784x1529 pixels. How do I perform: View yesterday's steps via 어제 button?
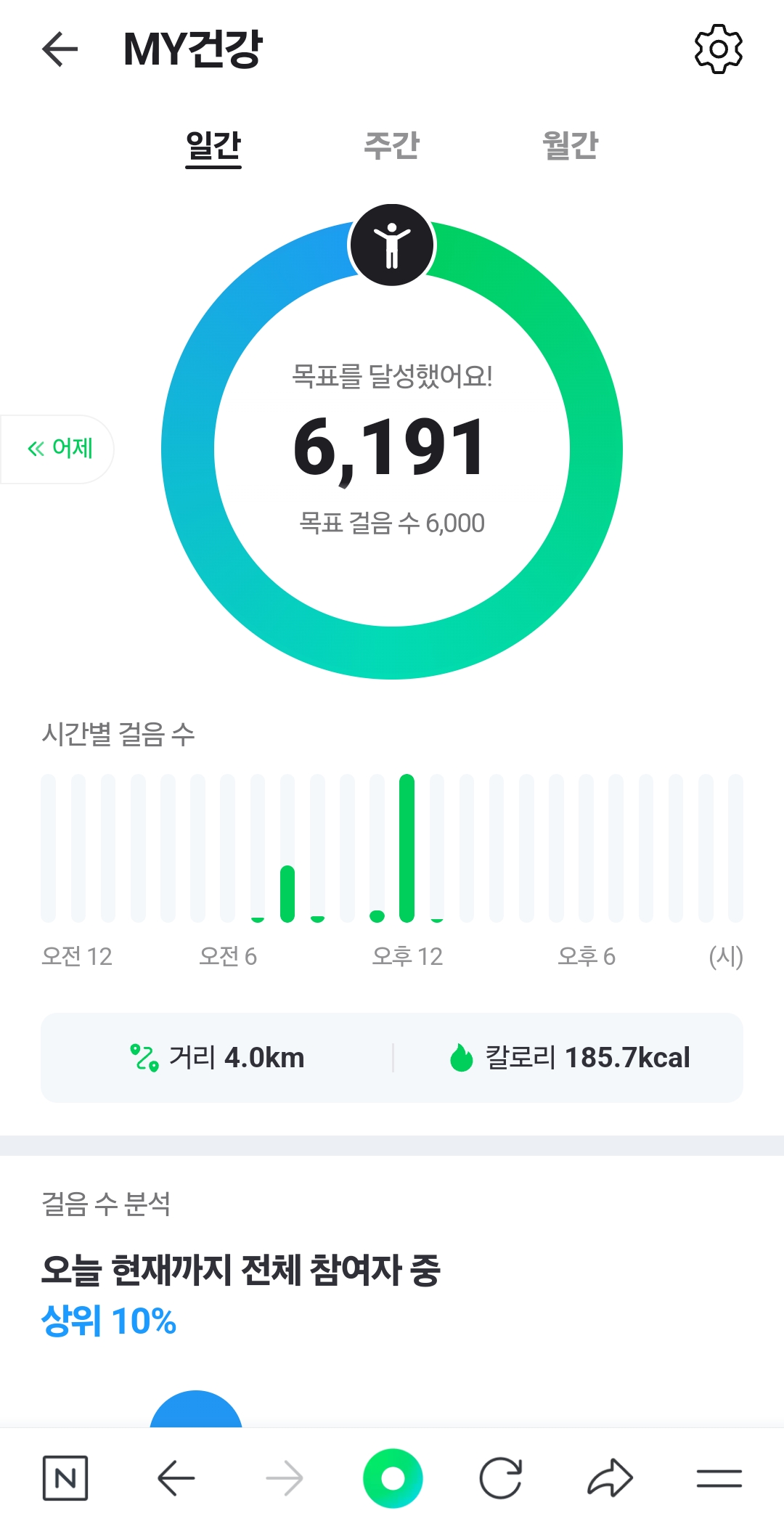60,449
